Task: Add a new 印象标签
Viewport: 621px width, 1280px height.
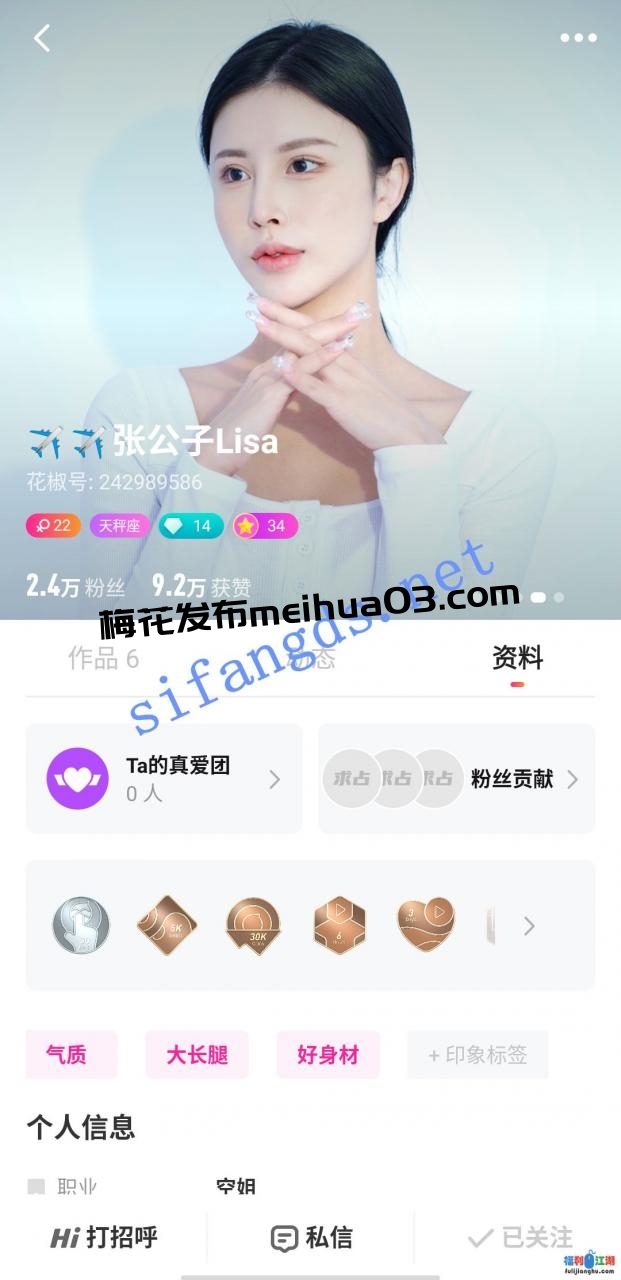Action: pos(477,1055)
